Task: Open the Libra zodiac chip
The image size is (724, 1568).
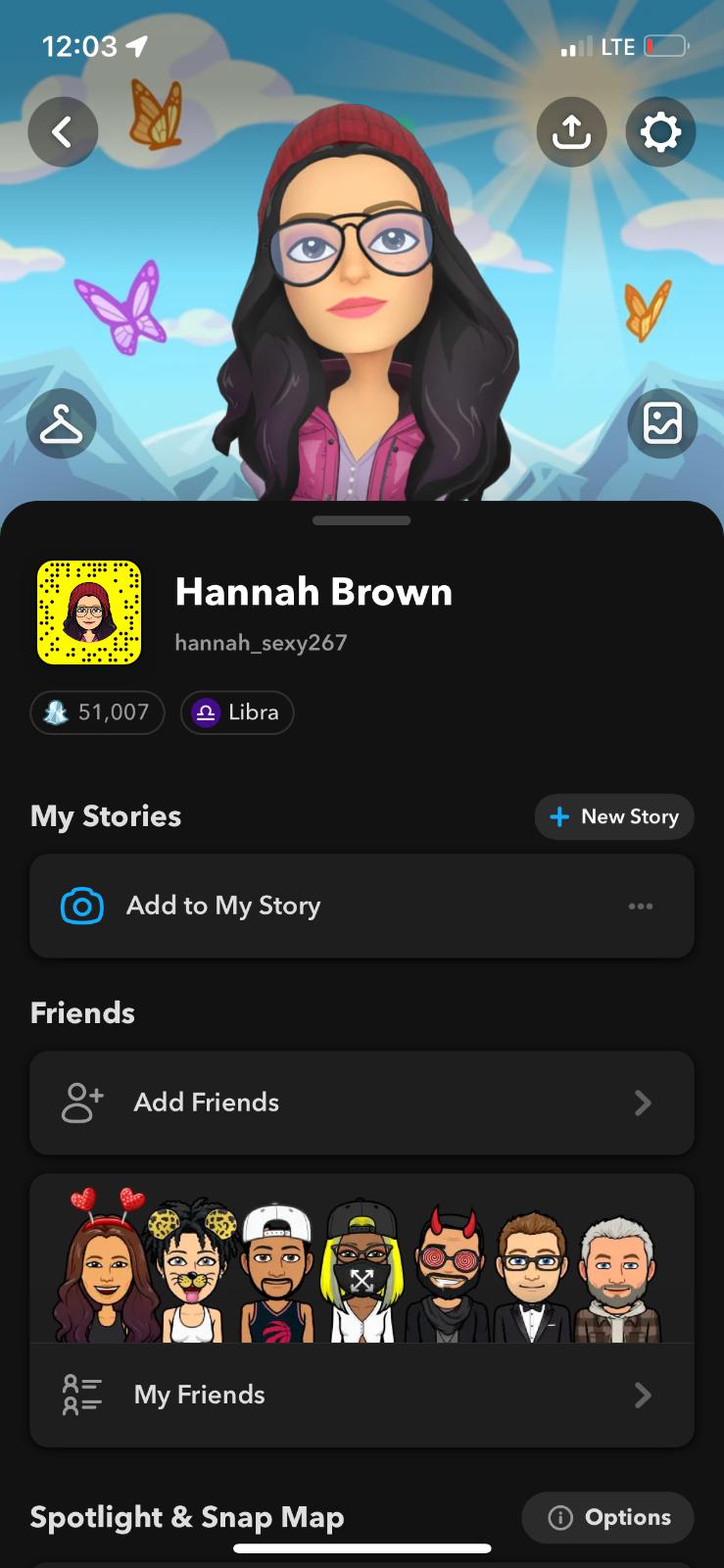Action: point(237,712)
